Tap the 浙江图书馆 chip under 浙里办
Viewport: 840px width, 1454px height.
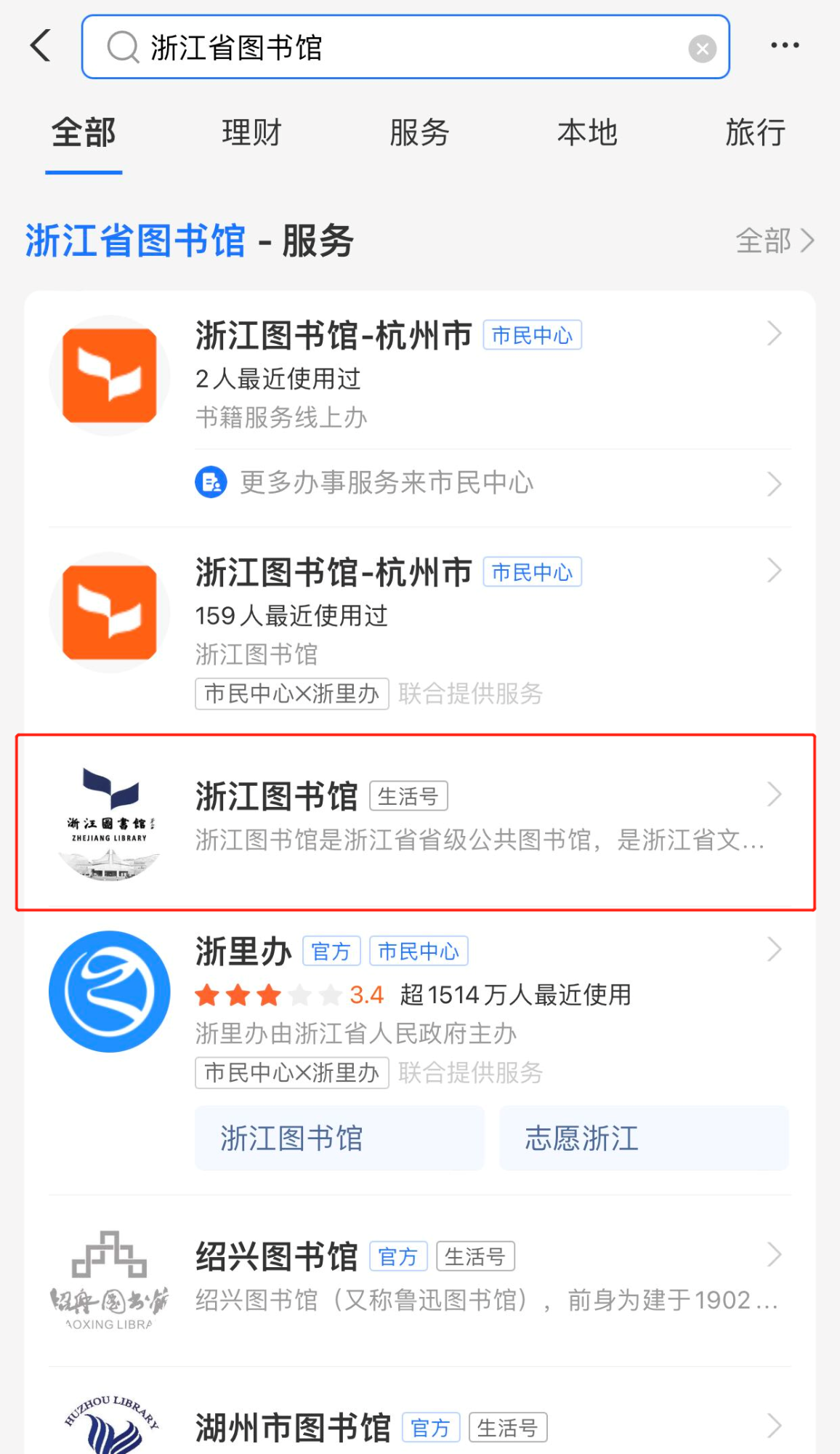339,1138
